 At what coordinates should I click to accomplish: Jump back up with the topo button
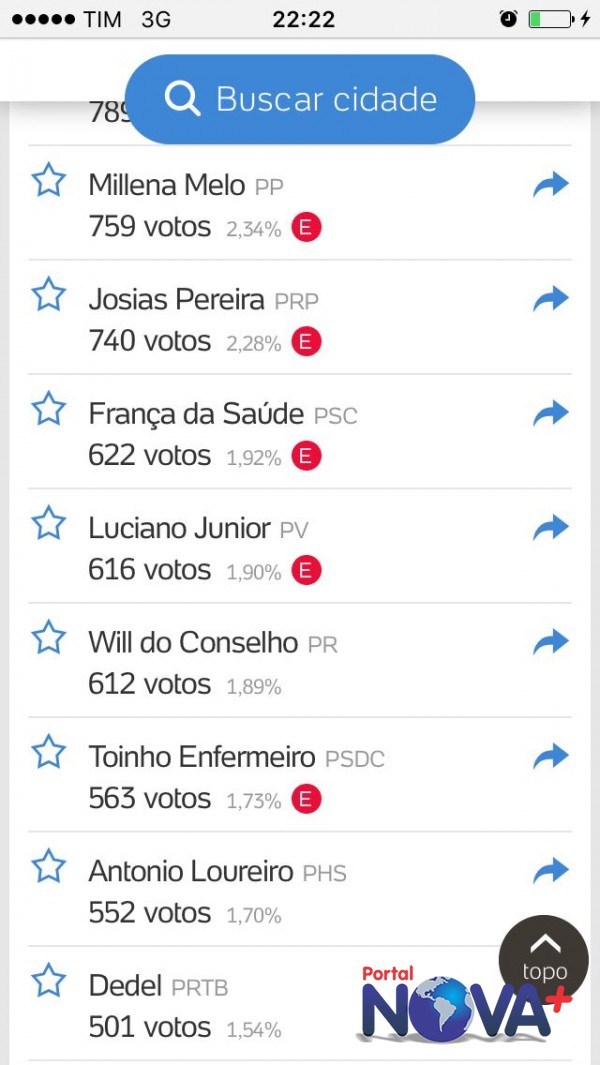(x=544, y=960)
